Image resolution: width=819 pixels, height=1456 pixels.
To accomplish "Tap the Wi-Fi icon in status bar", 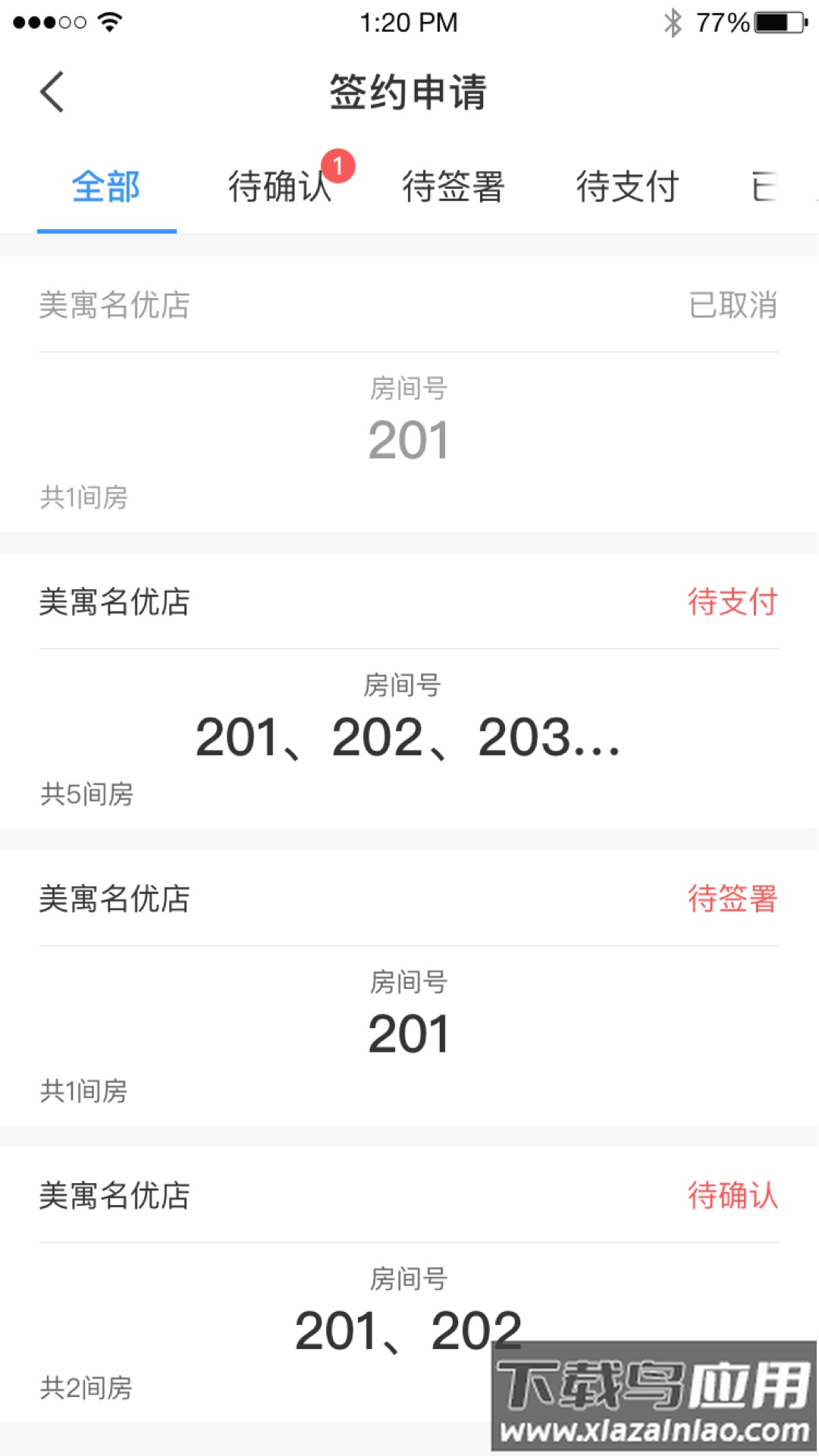I will tap(109, 22).
